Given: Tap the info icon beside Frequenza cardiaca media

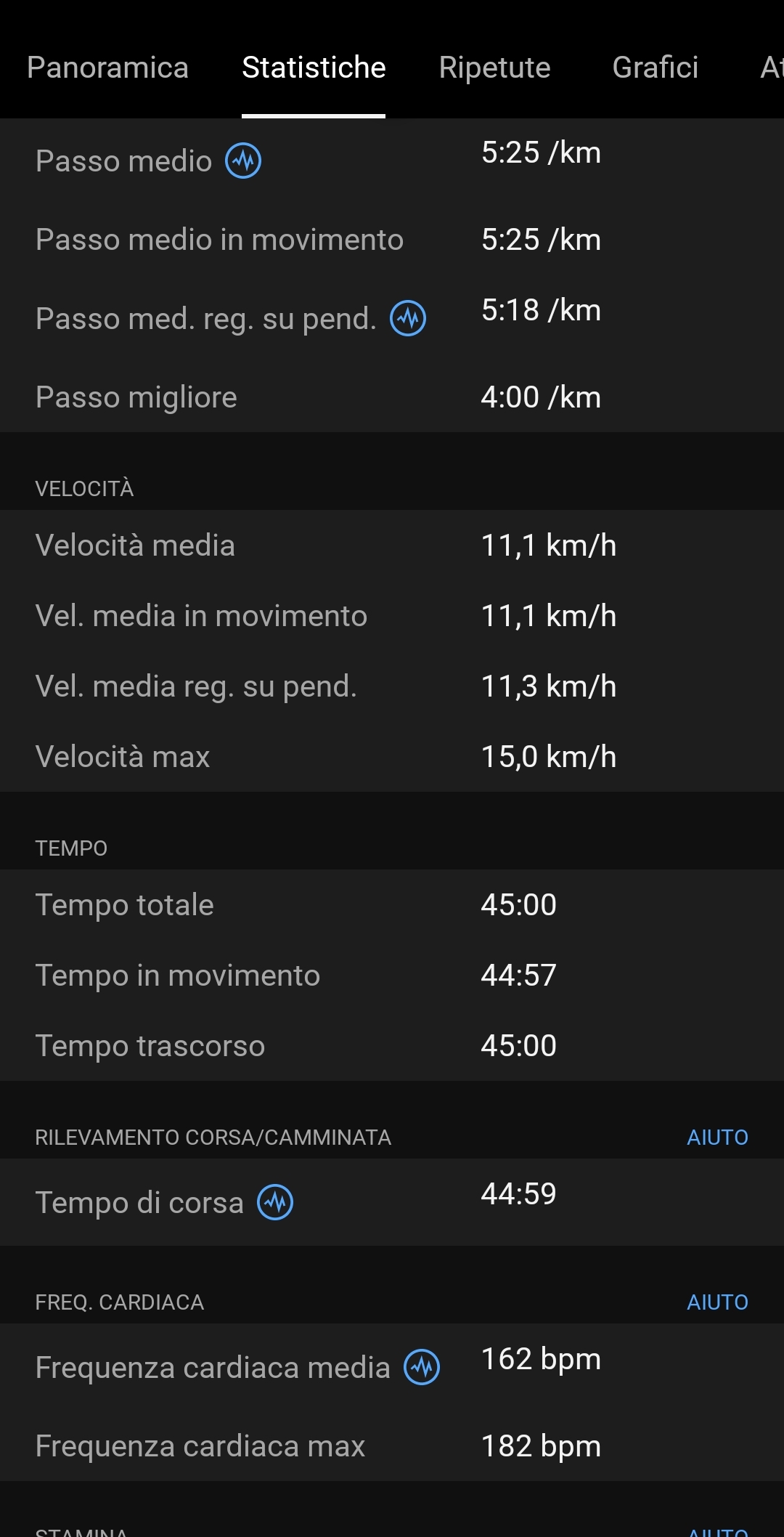Looking at the screenshot, I should click(x=422, y=1367).
